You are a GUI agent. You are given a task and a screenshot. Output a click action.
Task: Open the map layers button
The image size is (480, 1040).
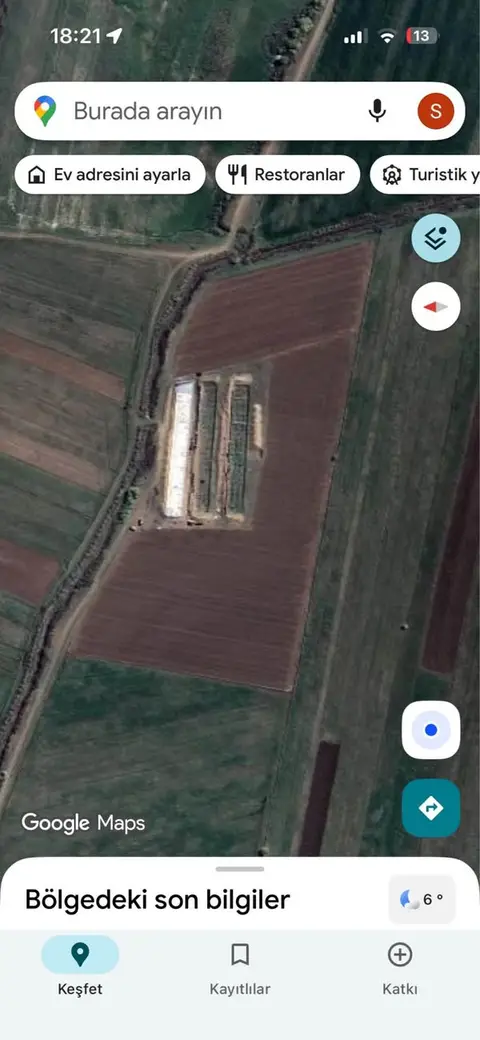point(436,239)
